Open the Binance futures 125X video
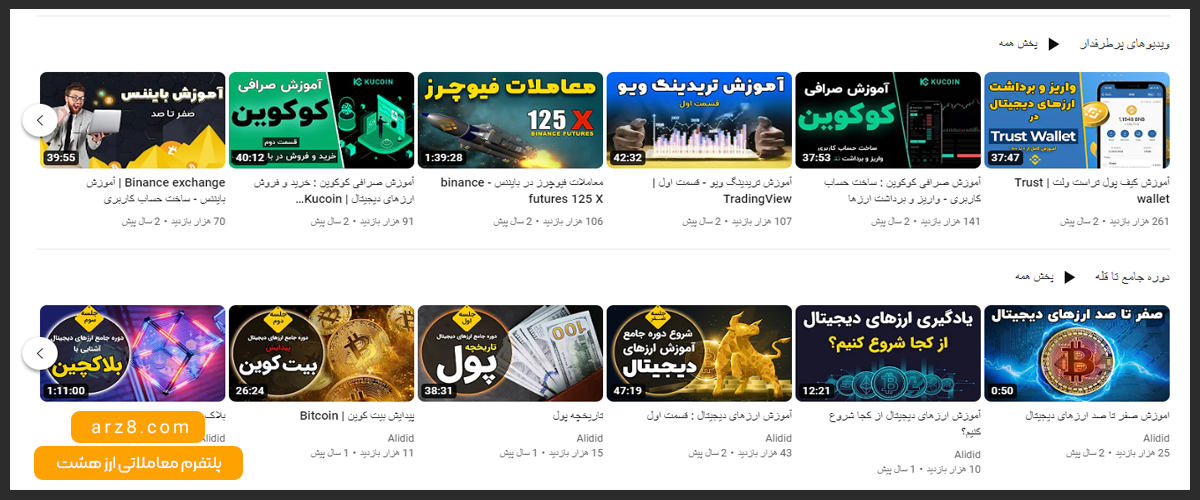 [510, 120]
